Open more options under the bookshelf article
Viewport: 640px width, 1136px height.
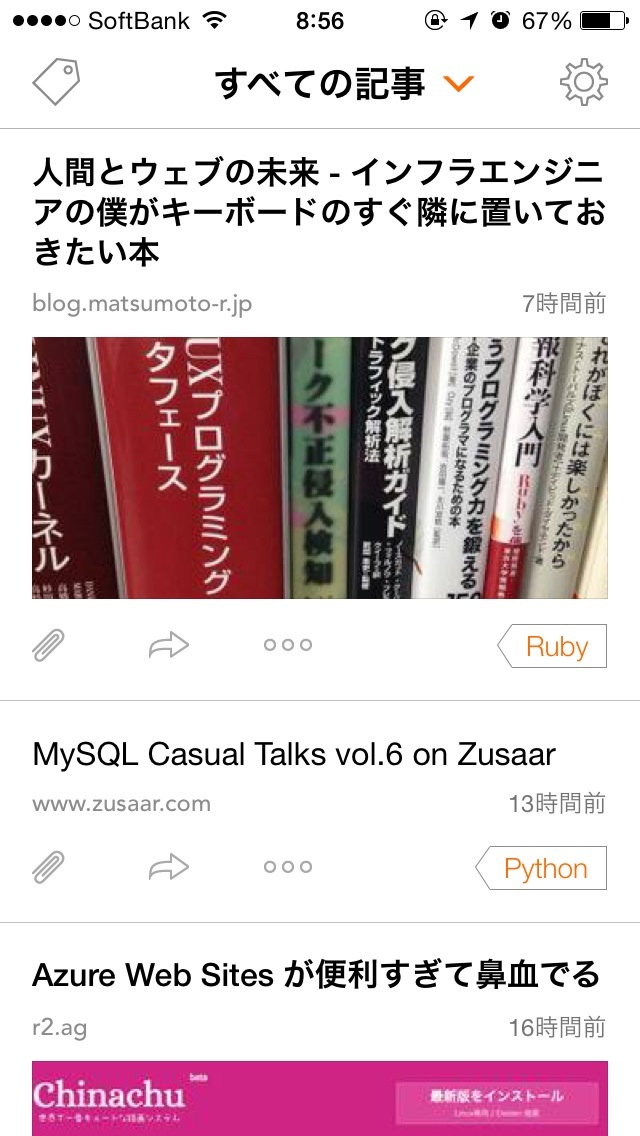288,645
